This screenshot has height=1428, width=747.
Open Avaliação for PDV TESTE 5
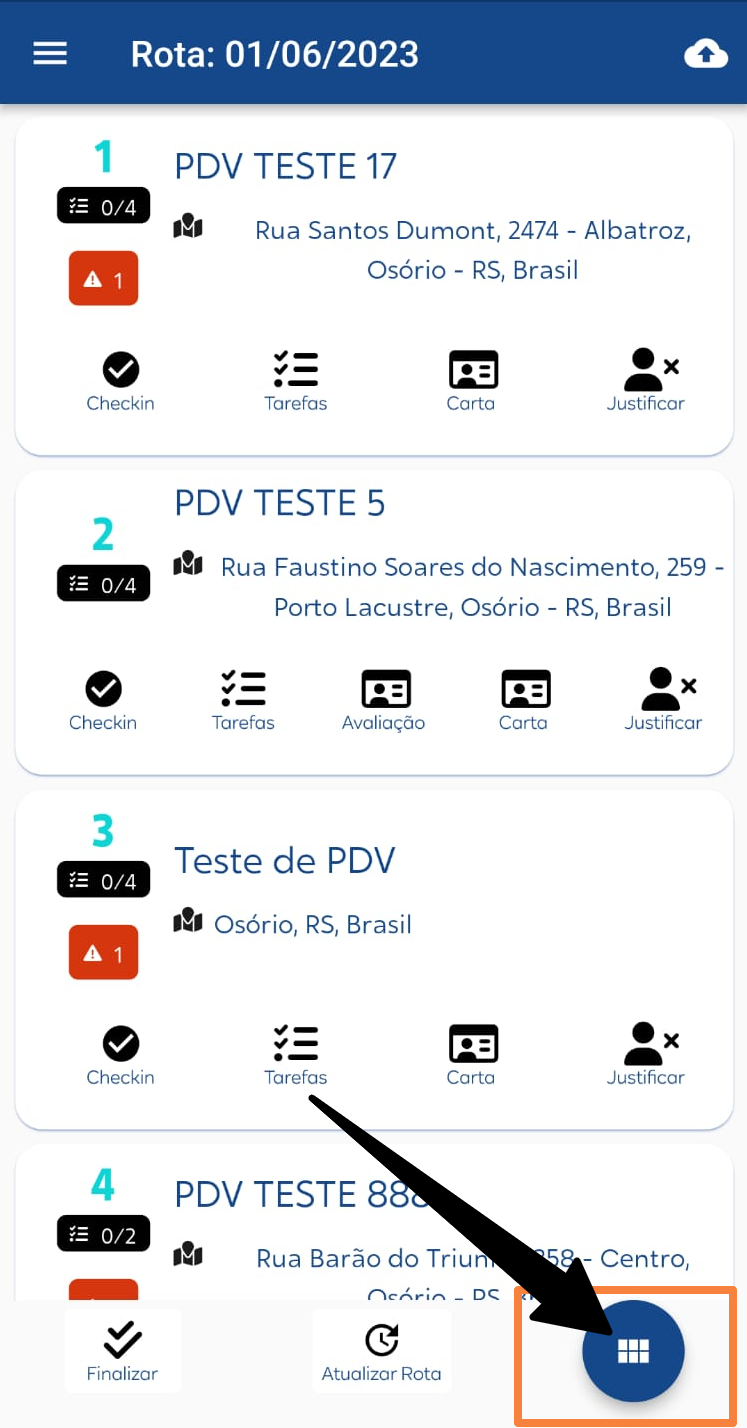click(x=384, y=701)
